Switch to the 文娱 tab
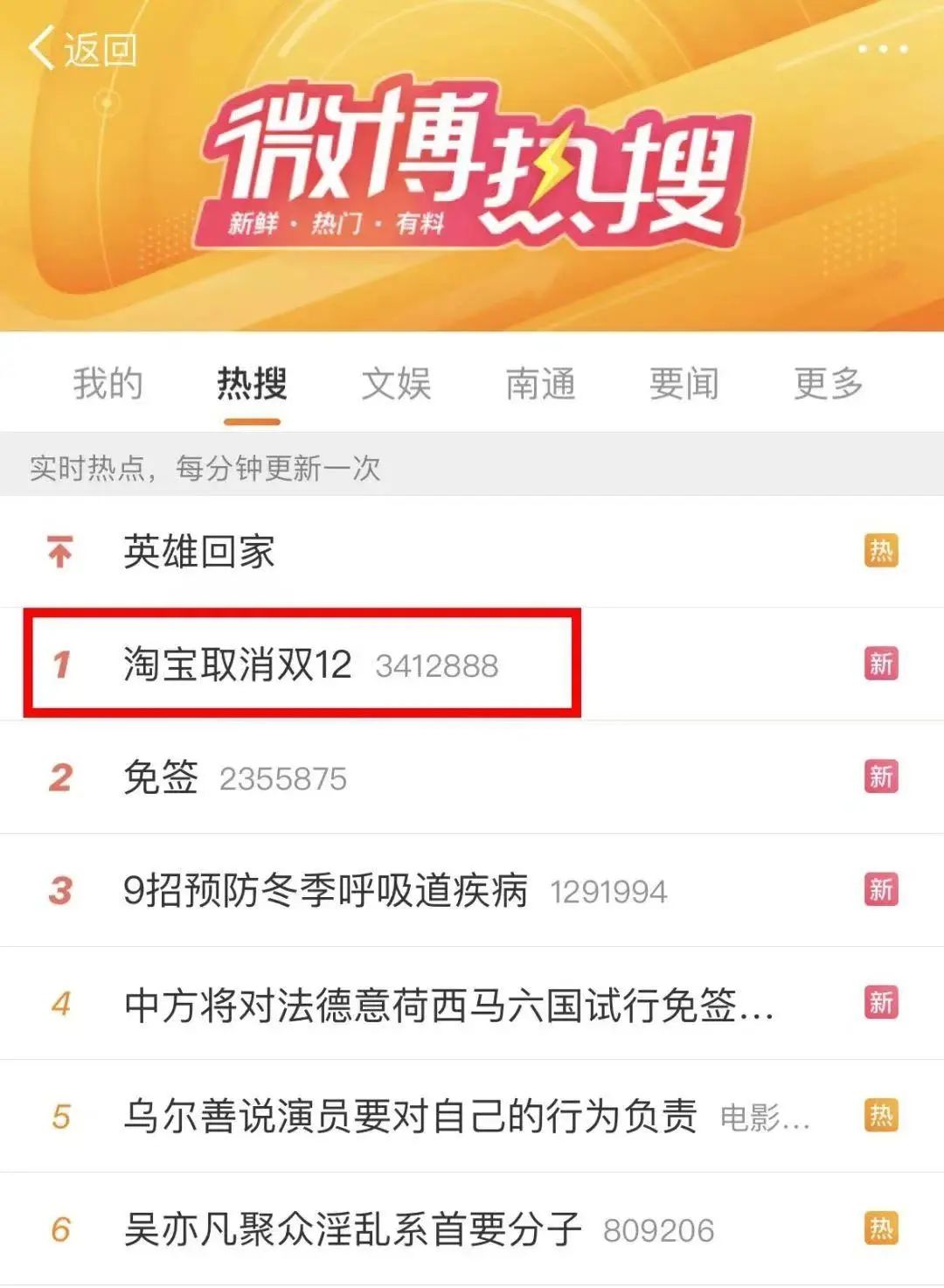Image resolution: width=944 pixels, height=1288 pixels. [x=396, y=384]
